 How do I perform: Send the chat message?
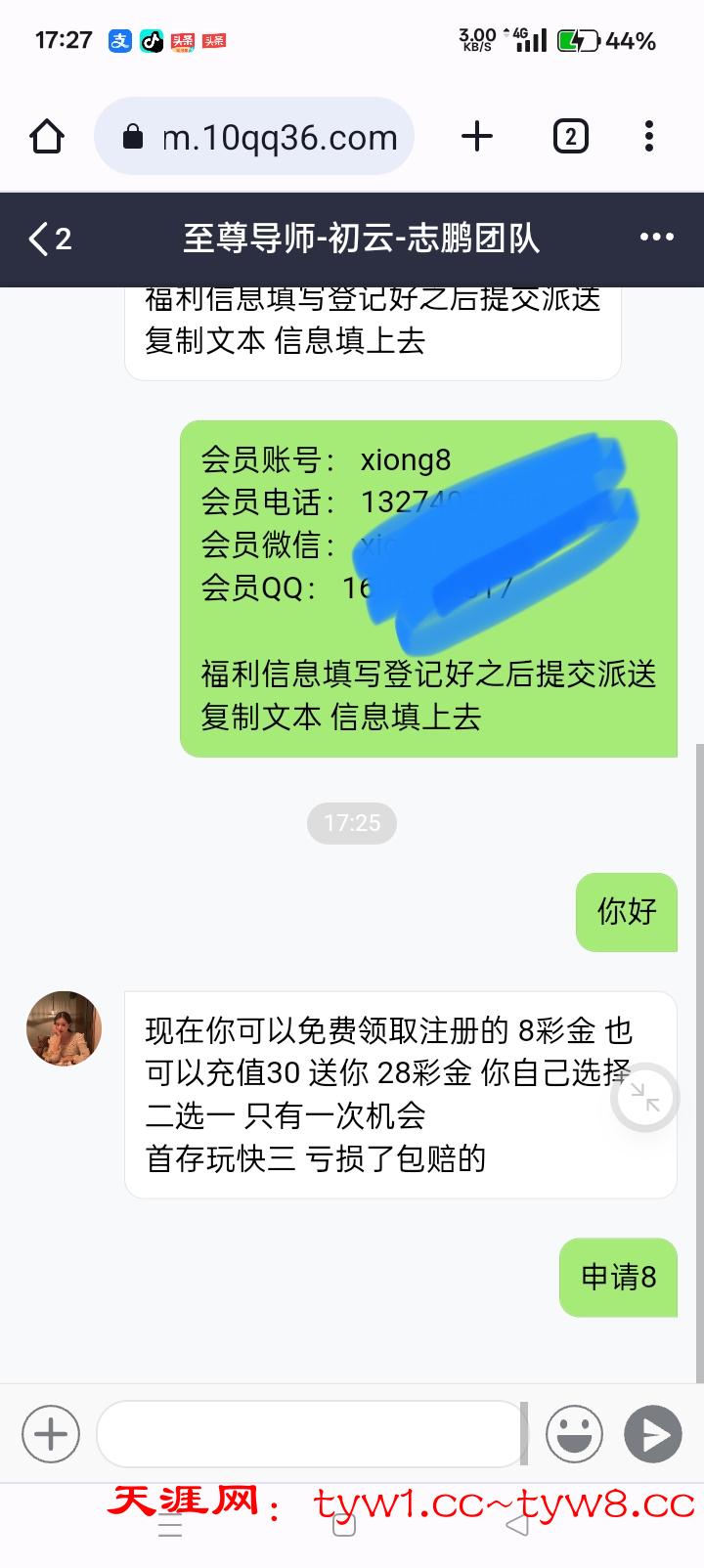coord(652,1434)
